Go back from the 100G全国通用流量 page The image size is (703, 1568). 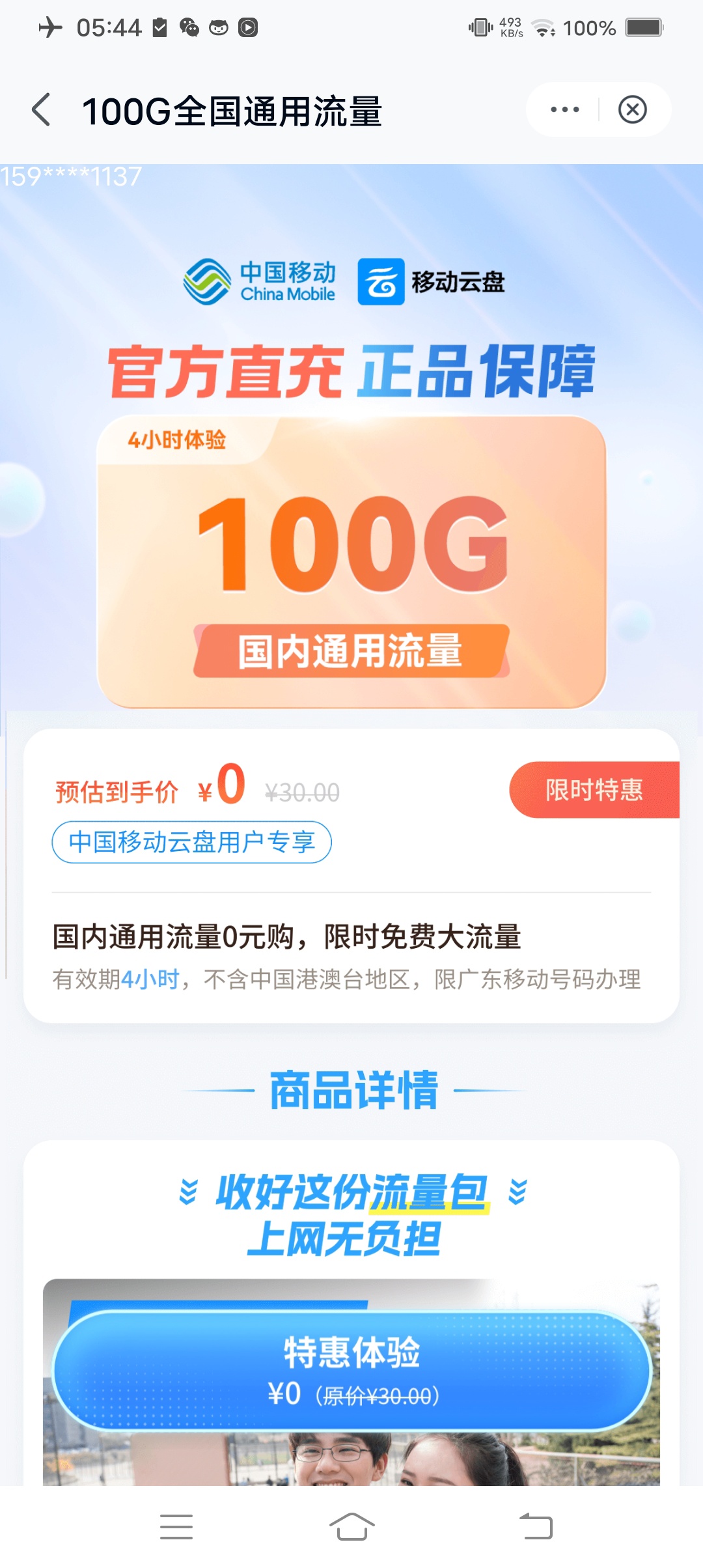pyautogui.click(x=42, y=109)
